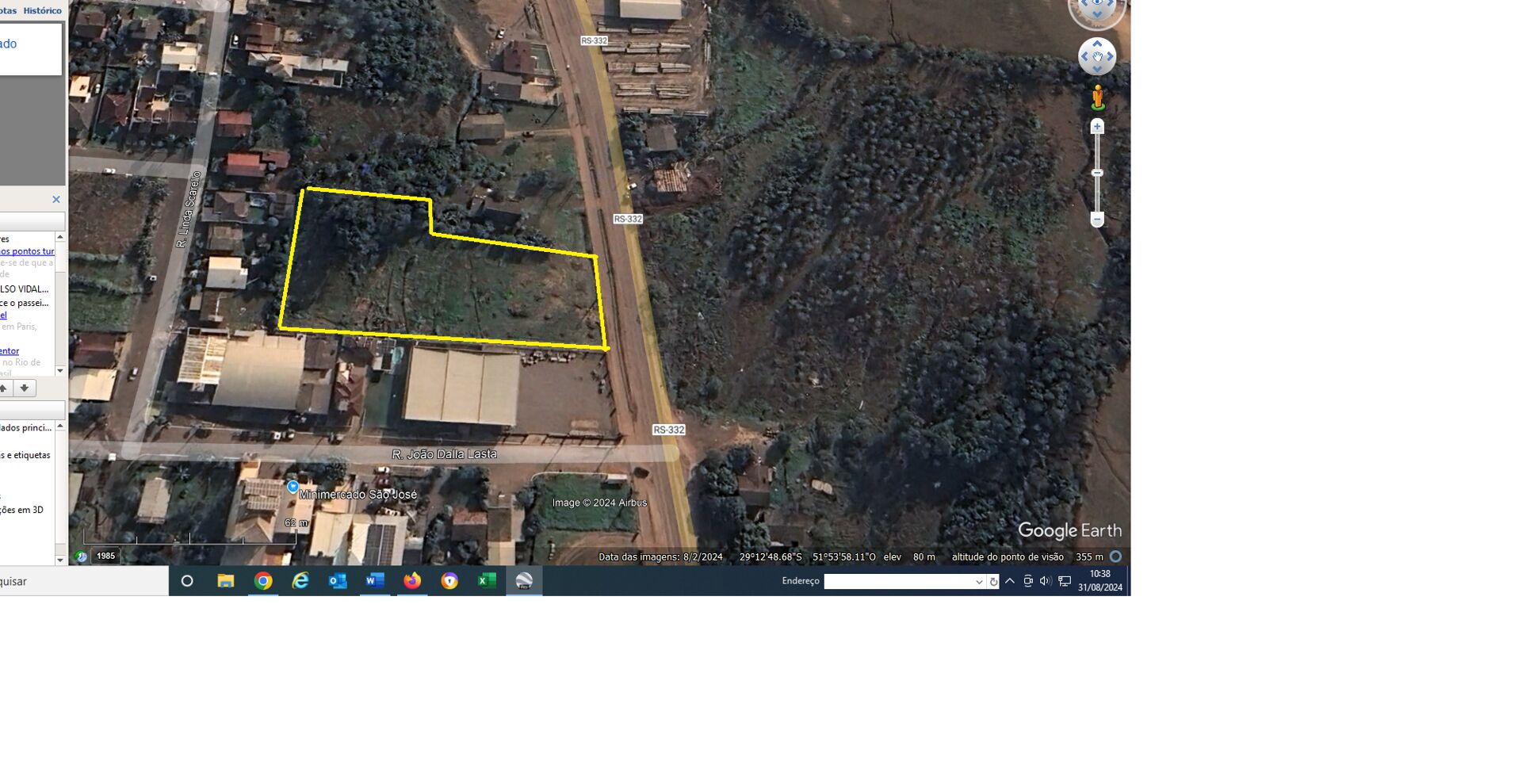The height and width of the screenshot is (784, 1522).
Task: Open File Explorer from the taskbar
Action: (226, 581)
